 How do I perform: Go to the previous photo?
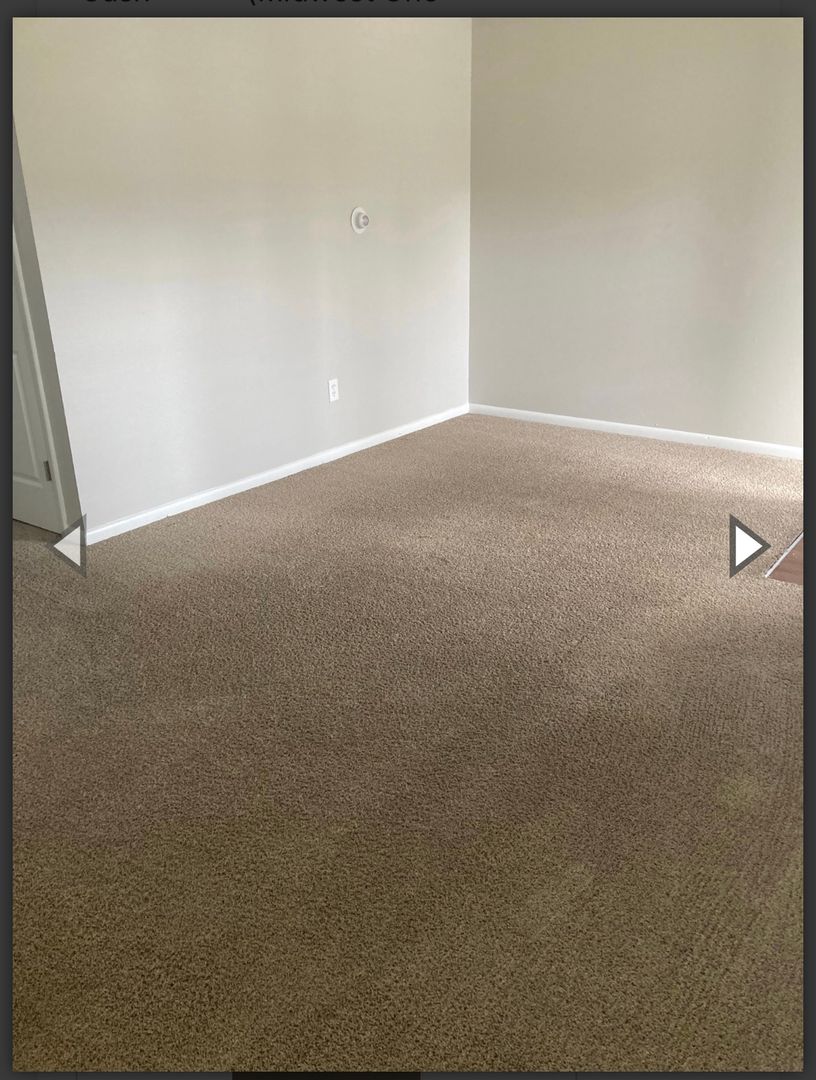[x=69, y=546]
